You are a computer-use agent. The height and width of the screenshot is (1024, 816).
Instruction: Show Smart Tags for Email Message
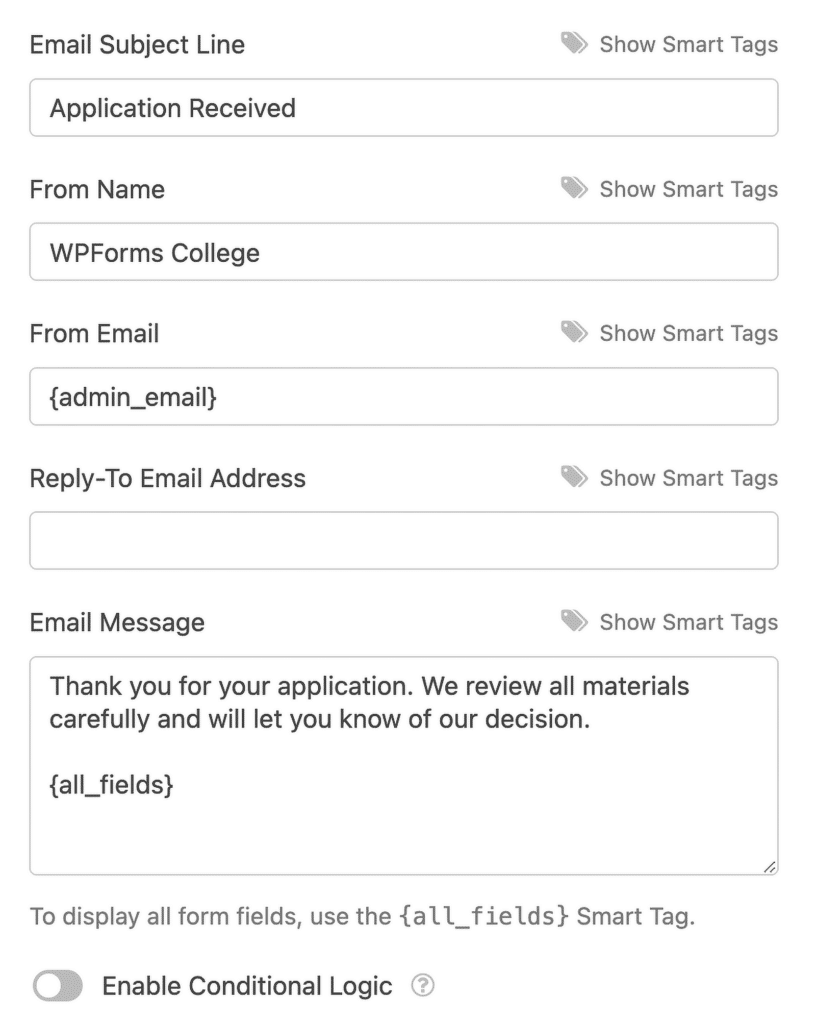[688, 622]
